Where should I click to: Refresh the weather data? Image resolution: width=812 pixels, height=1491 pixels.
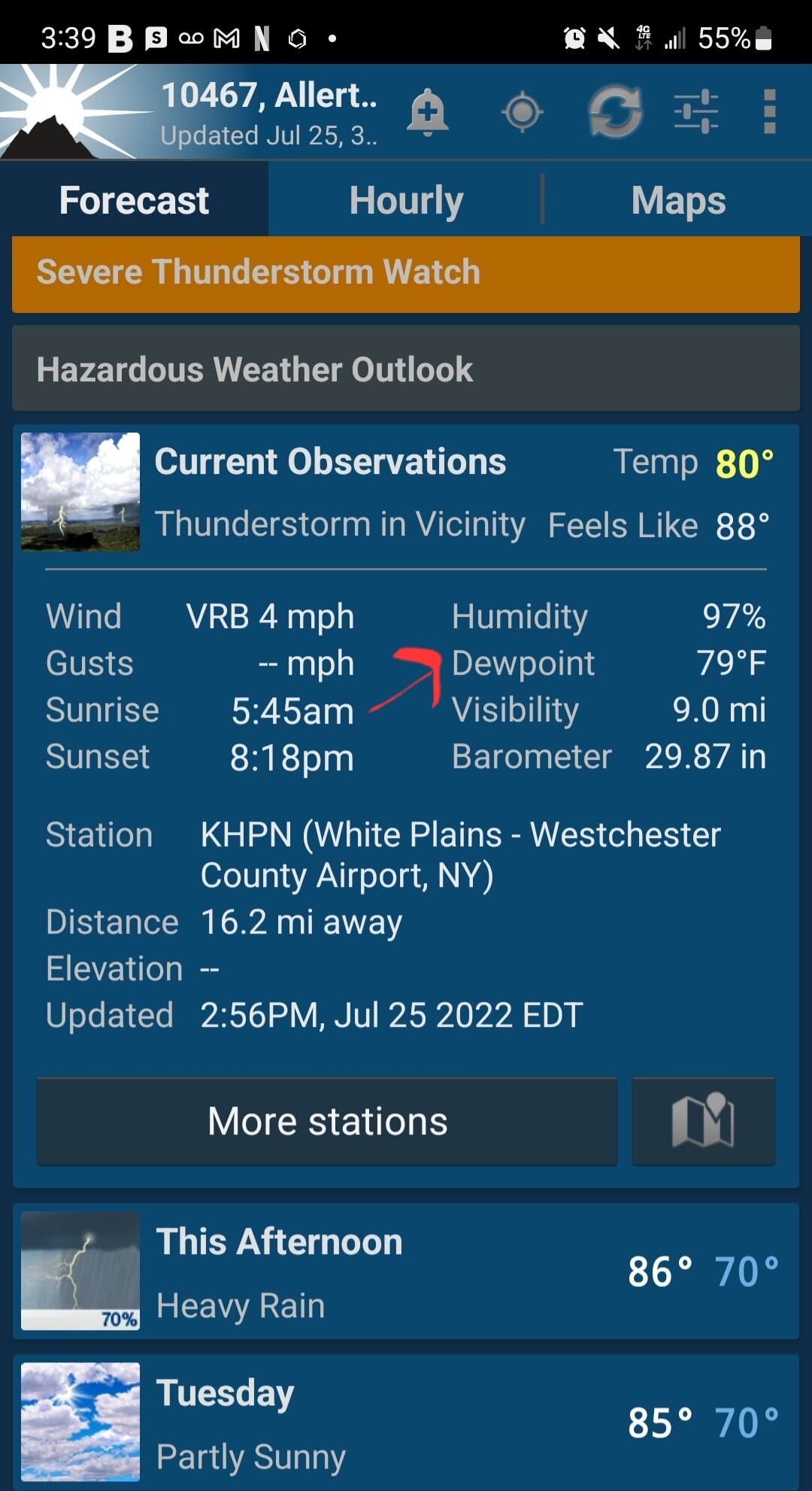[615, 111]
